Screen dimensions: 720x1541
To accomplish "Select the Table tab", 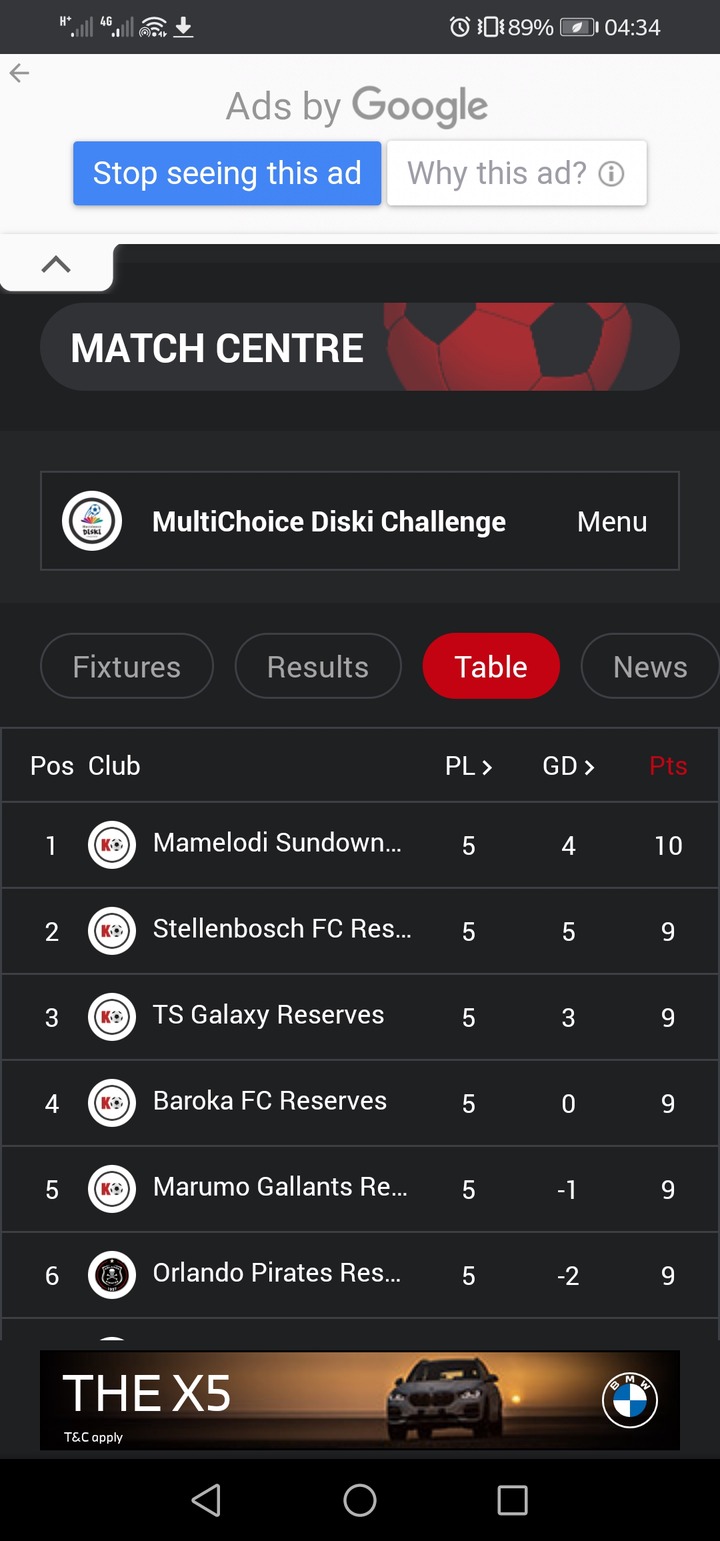I will [x=491, y=666].
